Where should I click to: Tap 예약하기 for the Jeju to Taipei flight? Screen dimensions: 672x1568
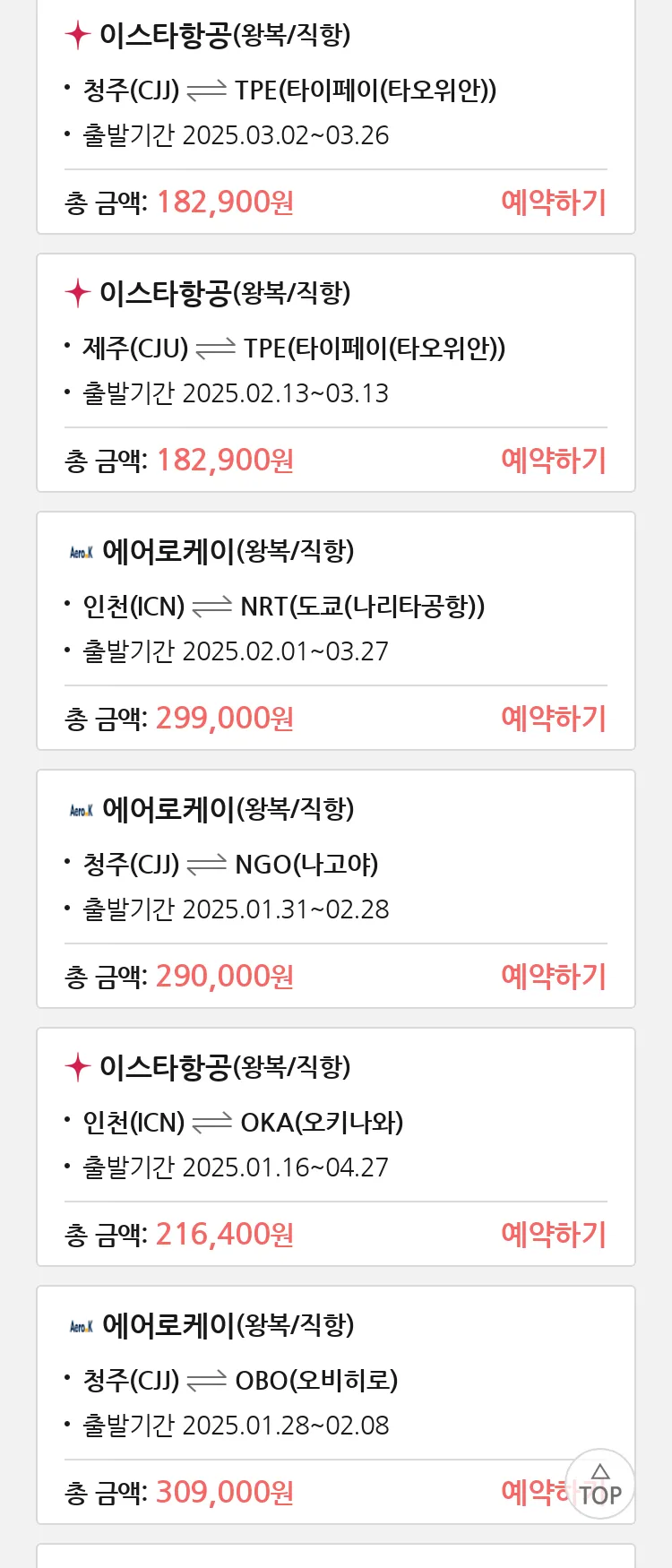[x=553, y=461]
